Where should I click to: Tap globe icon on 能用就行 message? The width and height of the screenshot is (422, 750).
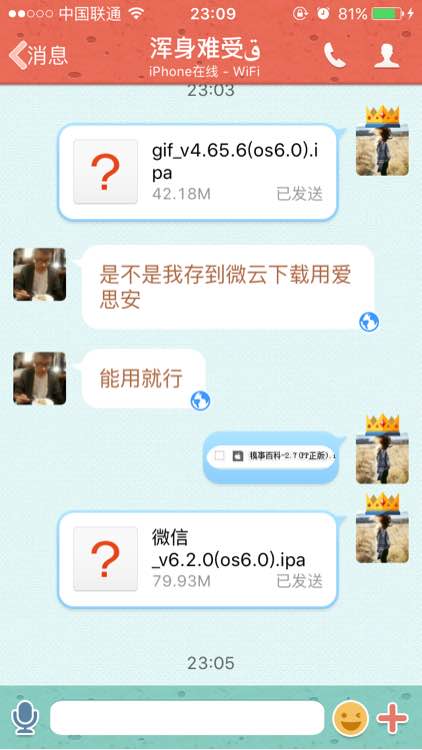(200, 400)
